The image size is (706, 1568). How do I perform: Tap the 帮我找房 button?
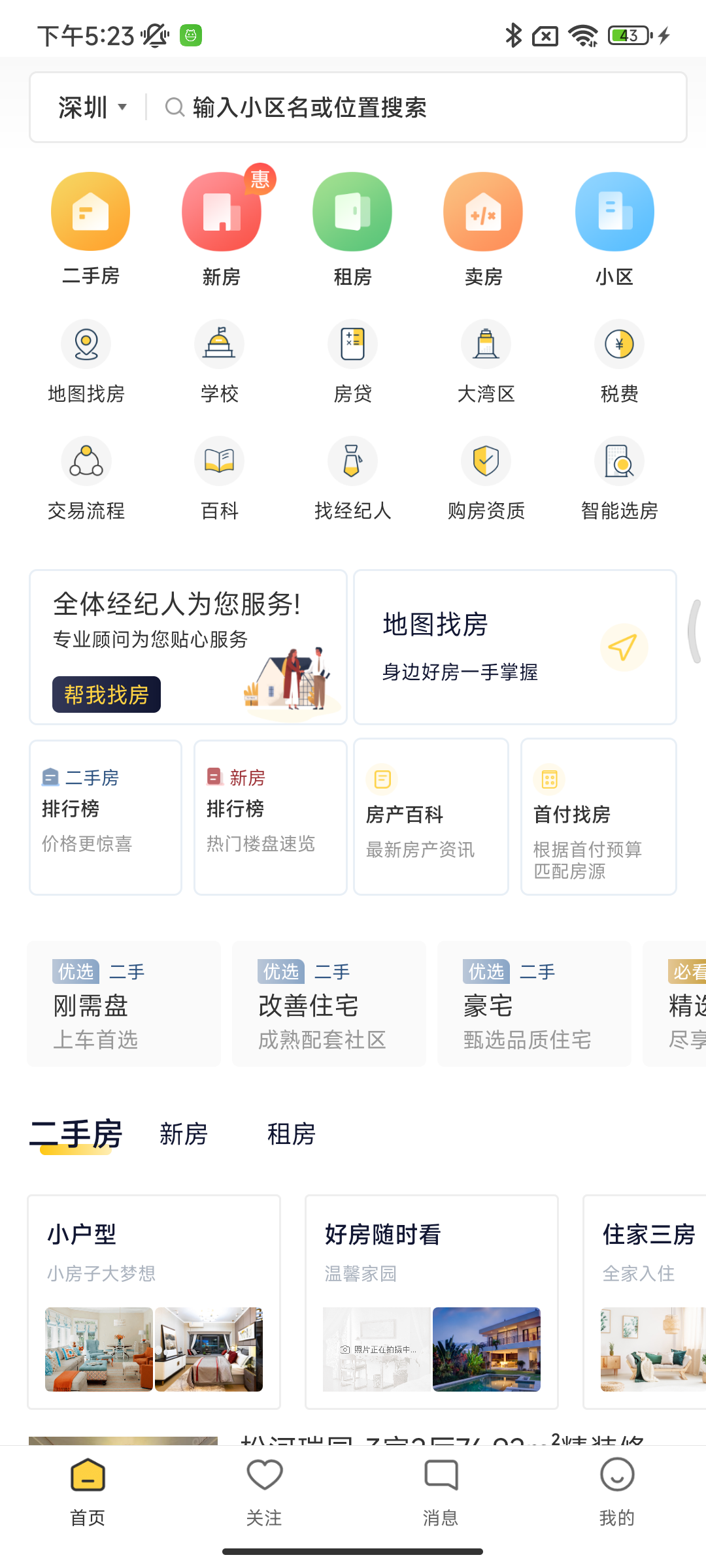point(107,694)
